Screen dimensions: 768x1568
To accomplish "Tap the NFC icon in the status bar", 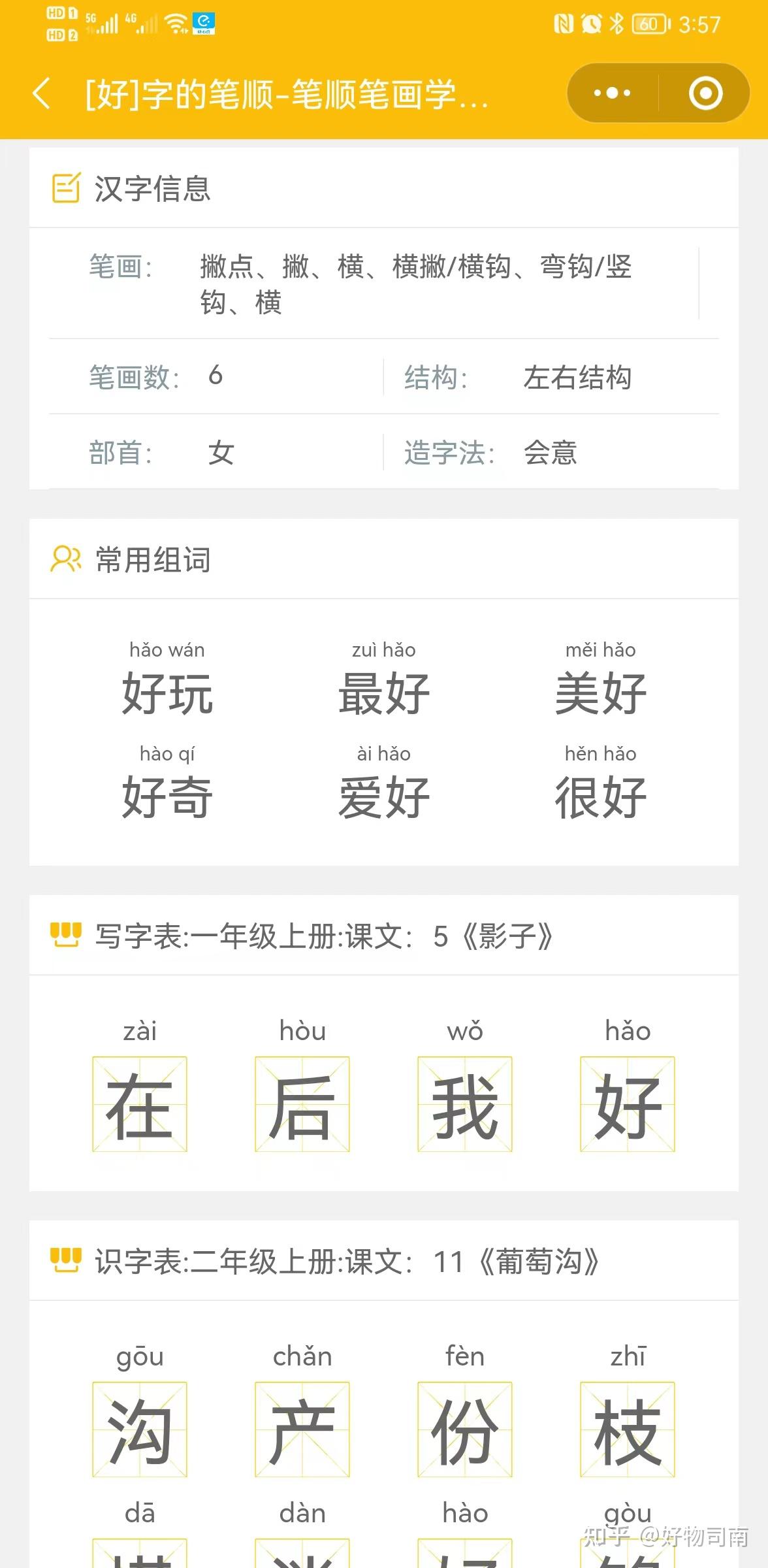I will click(x=563, y=24).
